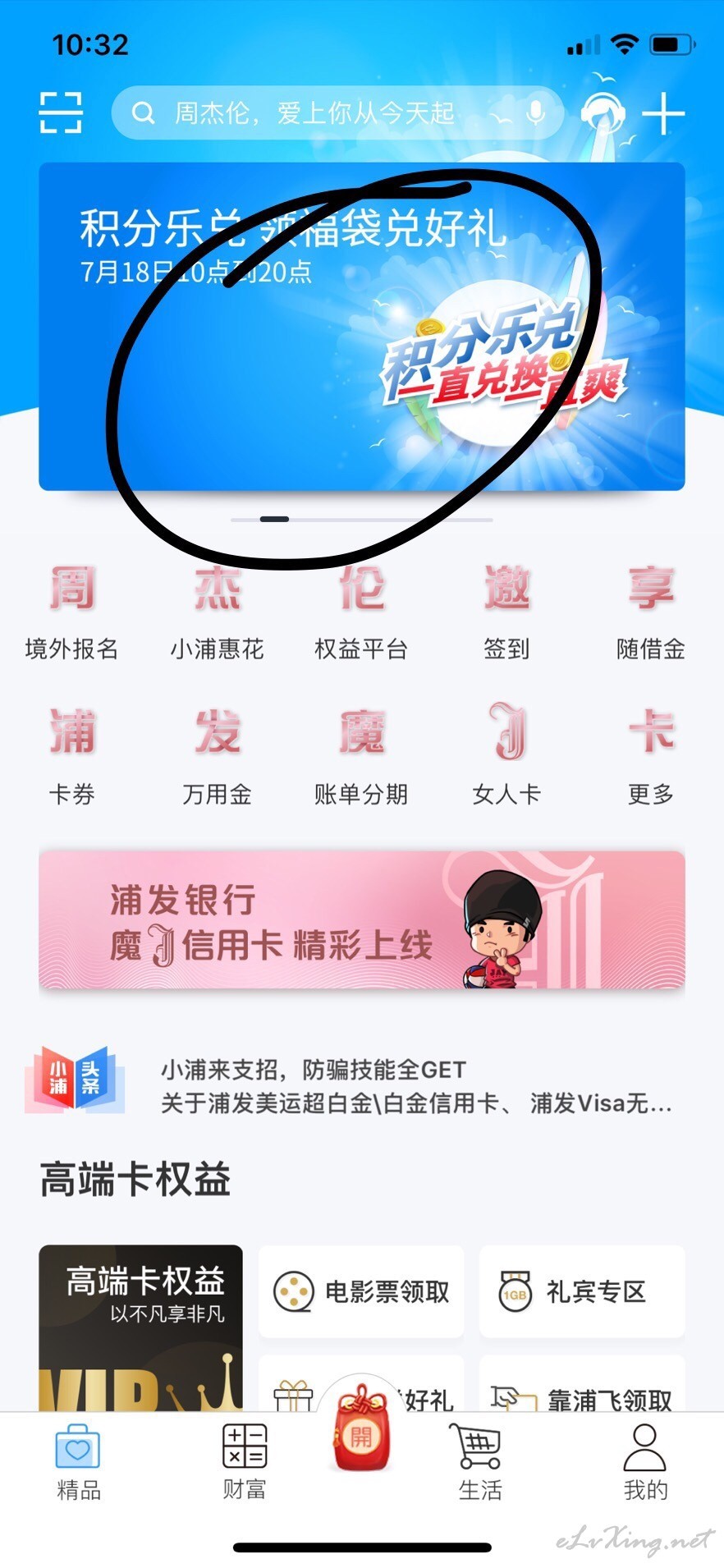Viewport: 724px width, 1568px height.
Task: Open 境外报名
Action: click(x=72, y=612)
